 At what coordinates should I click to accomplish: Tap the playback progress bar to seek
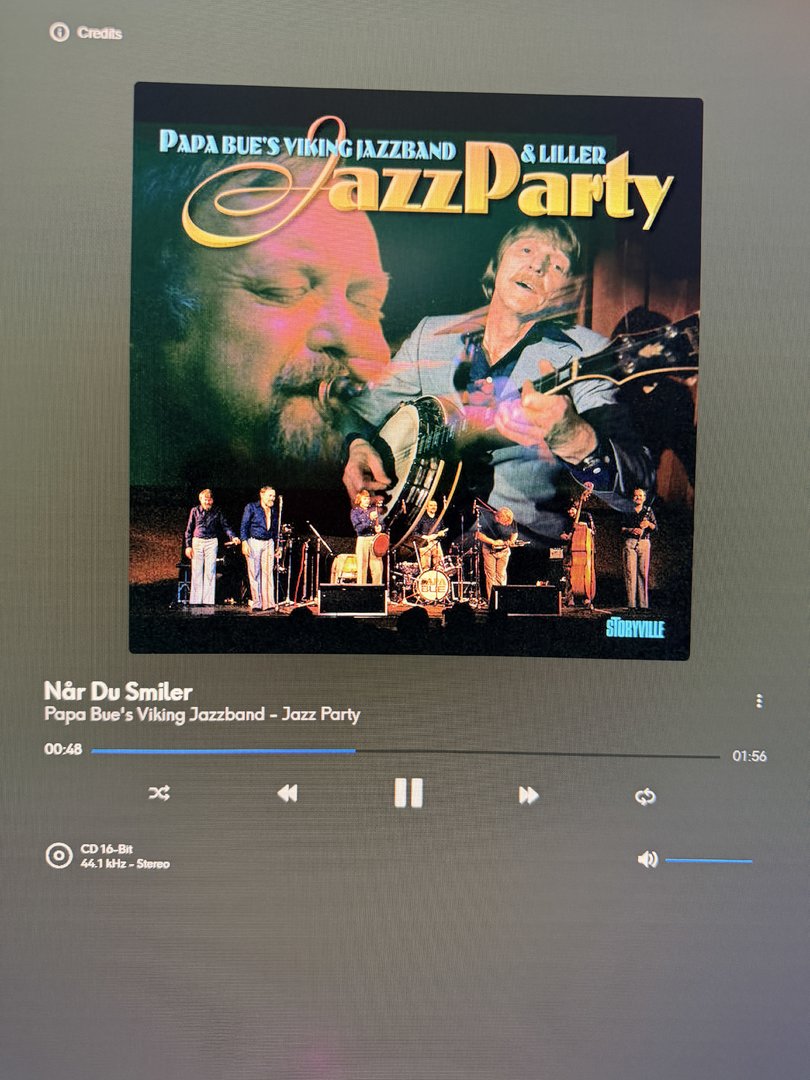tap(405, 751)
